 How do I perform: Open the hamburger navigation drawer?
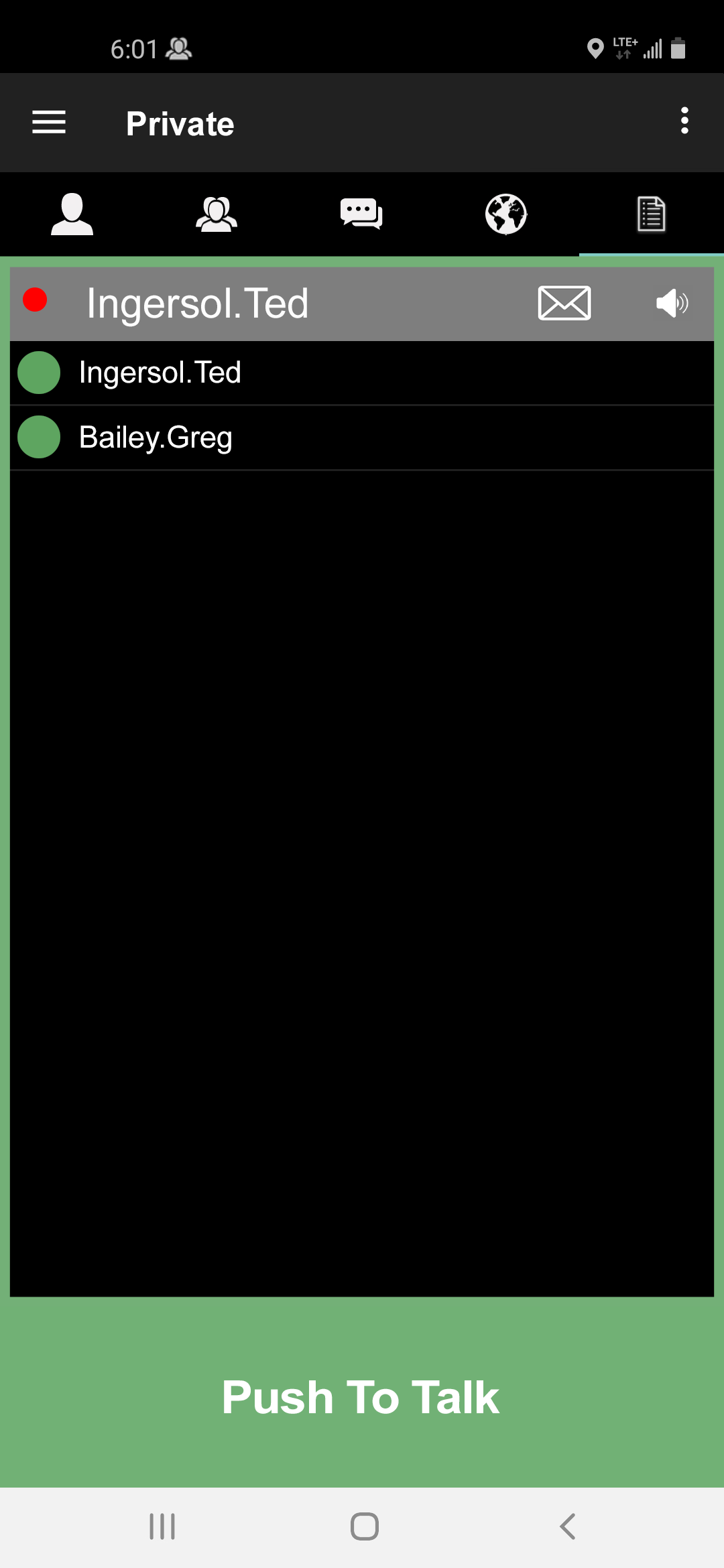tap(49, 123)
